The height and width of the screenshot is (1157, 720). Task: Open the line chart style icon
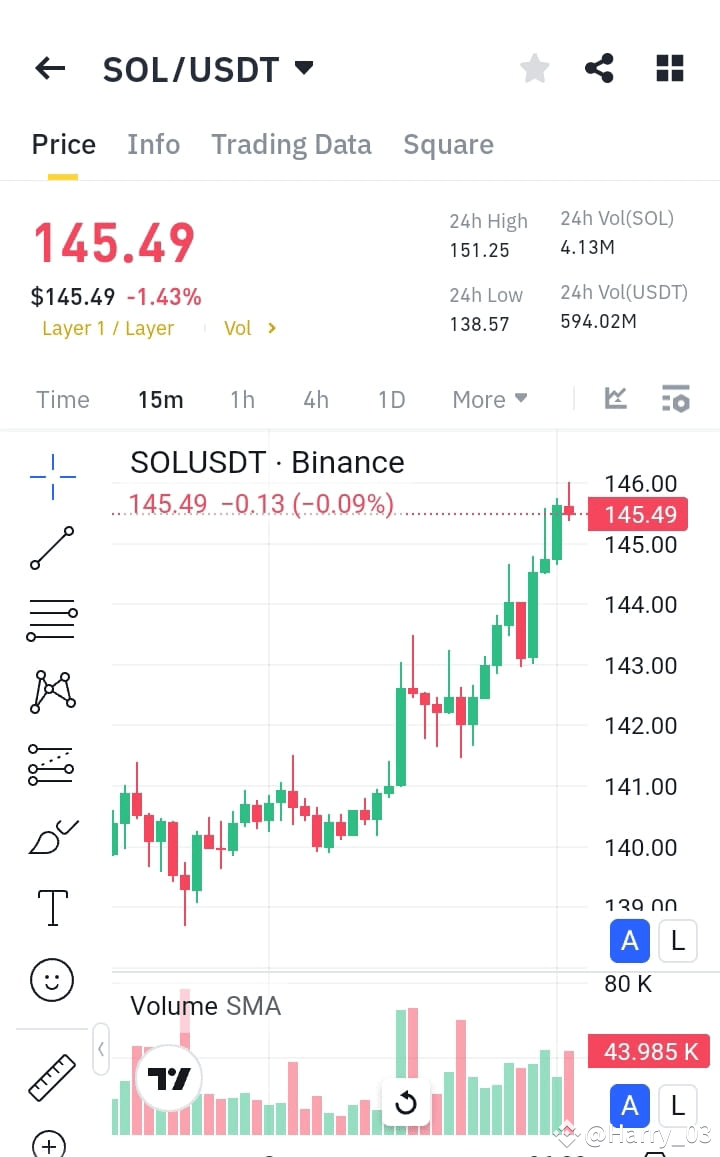pyautogui.click(x=615, y=398)
